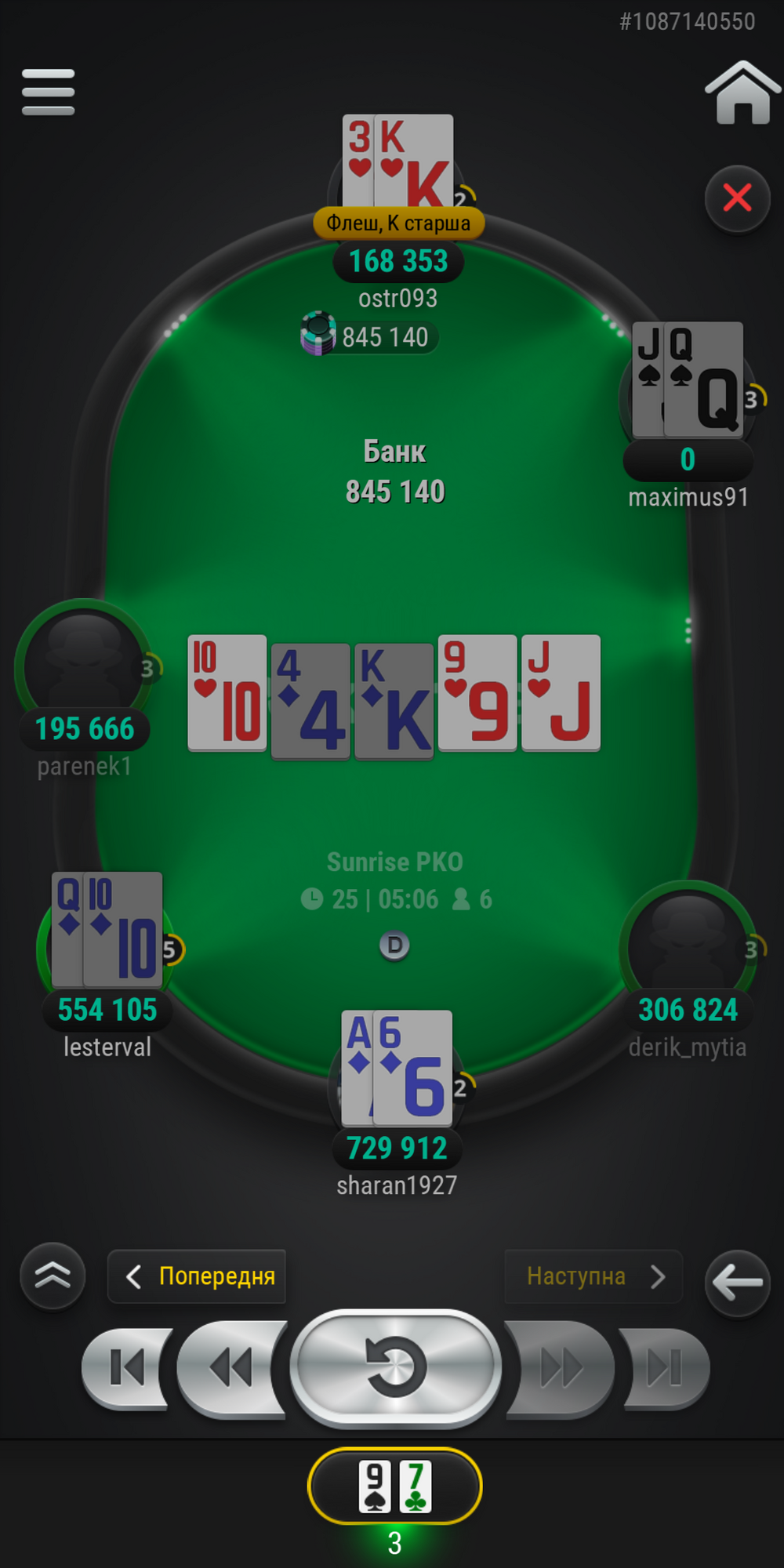The image size is (784, 1568).
Task: Skip to the start of the hand
Action: tap(128, 1368)
